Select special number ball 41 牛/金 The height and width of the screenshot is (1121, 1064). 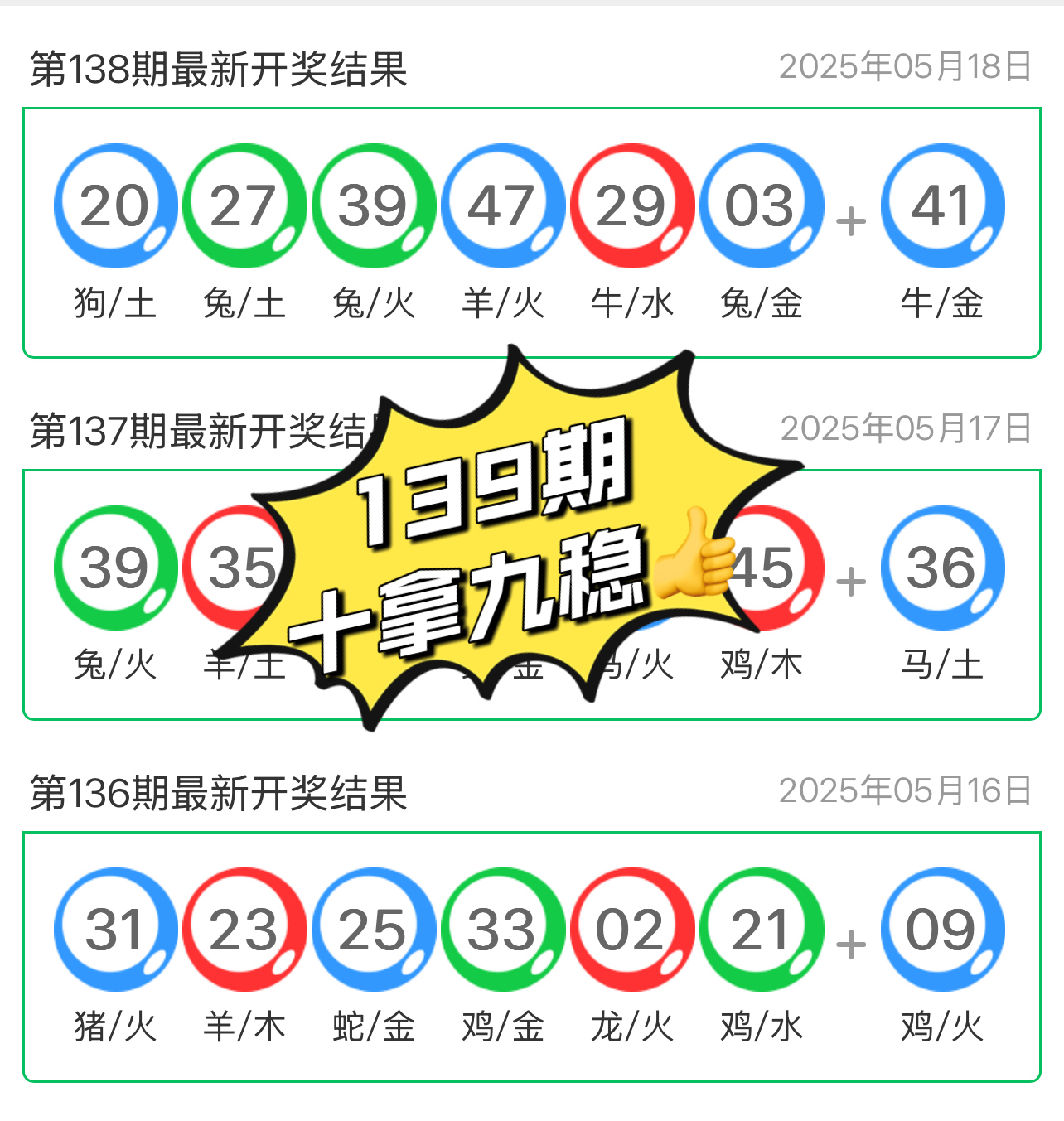(x=943, y=205)
